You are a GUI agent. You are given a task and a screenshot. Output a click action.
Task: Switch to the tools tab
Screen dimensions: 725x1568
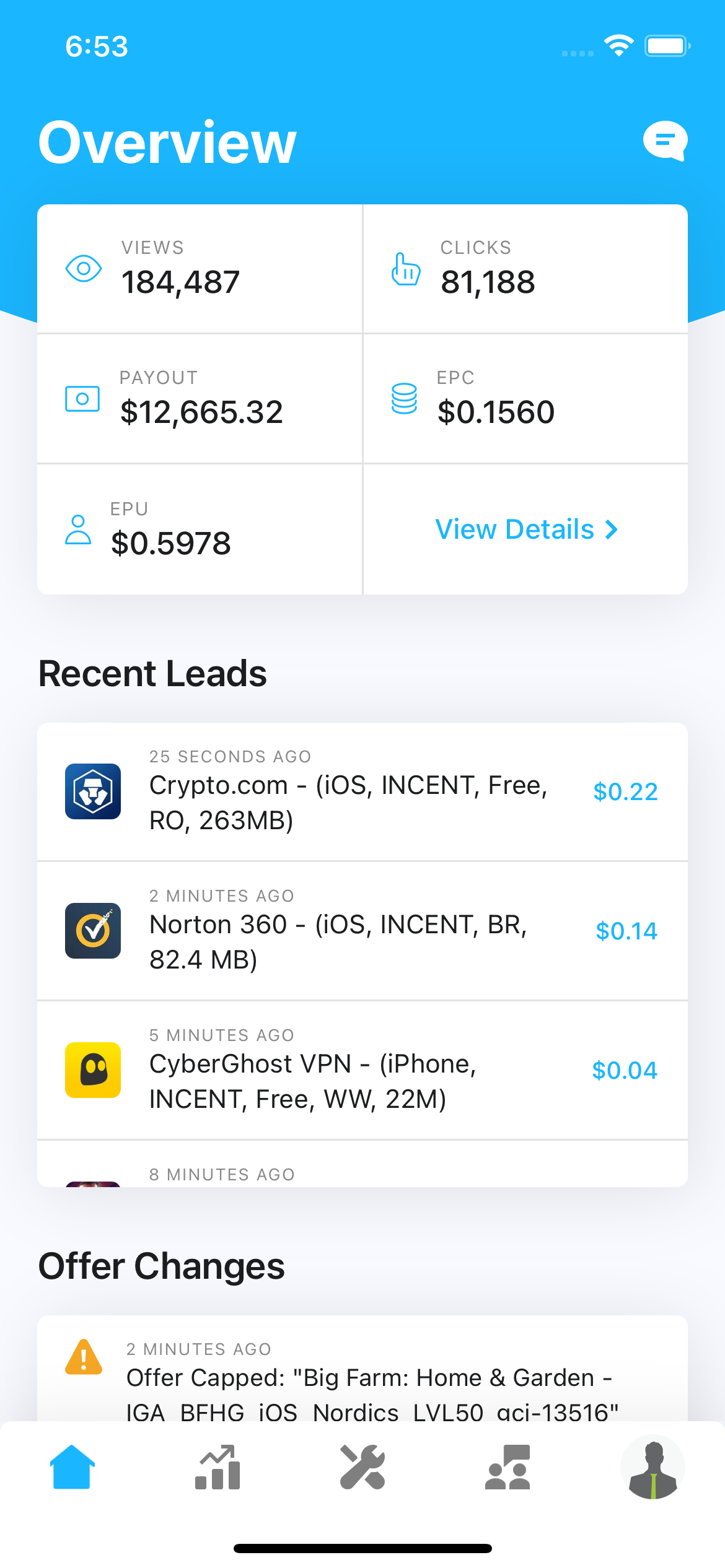coord(362,1466)
